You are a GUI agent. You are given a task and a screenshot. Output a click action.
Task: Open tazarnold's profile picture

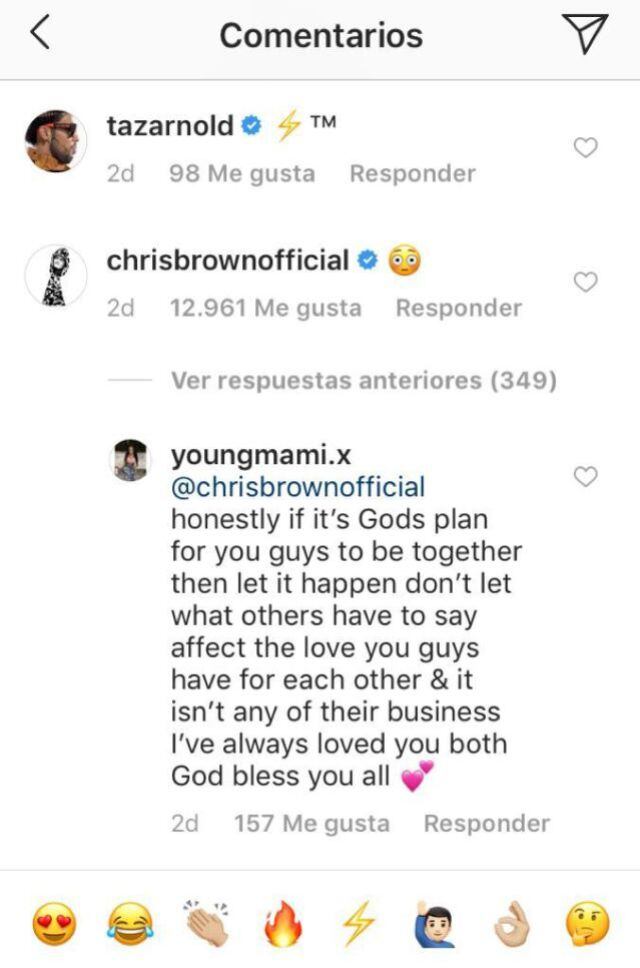pos(55,140)
